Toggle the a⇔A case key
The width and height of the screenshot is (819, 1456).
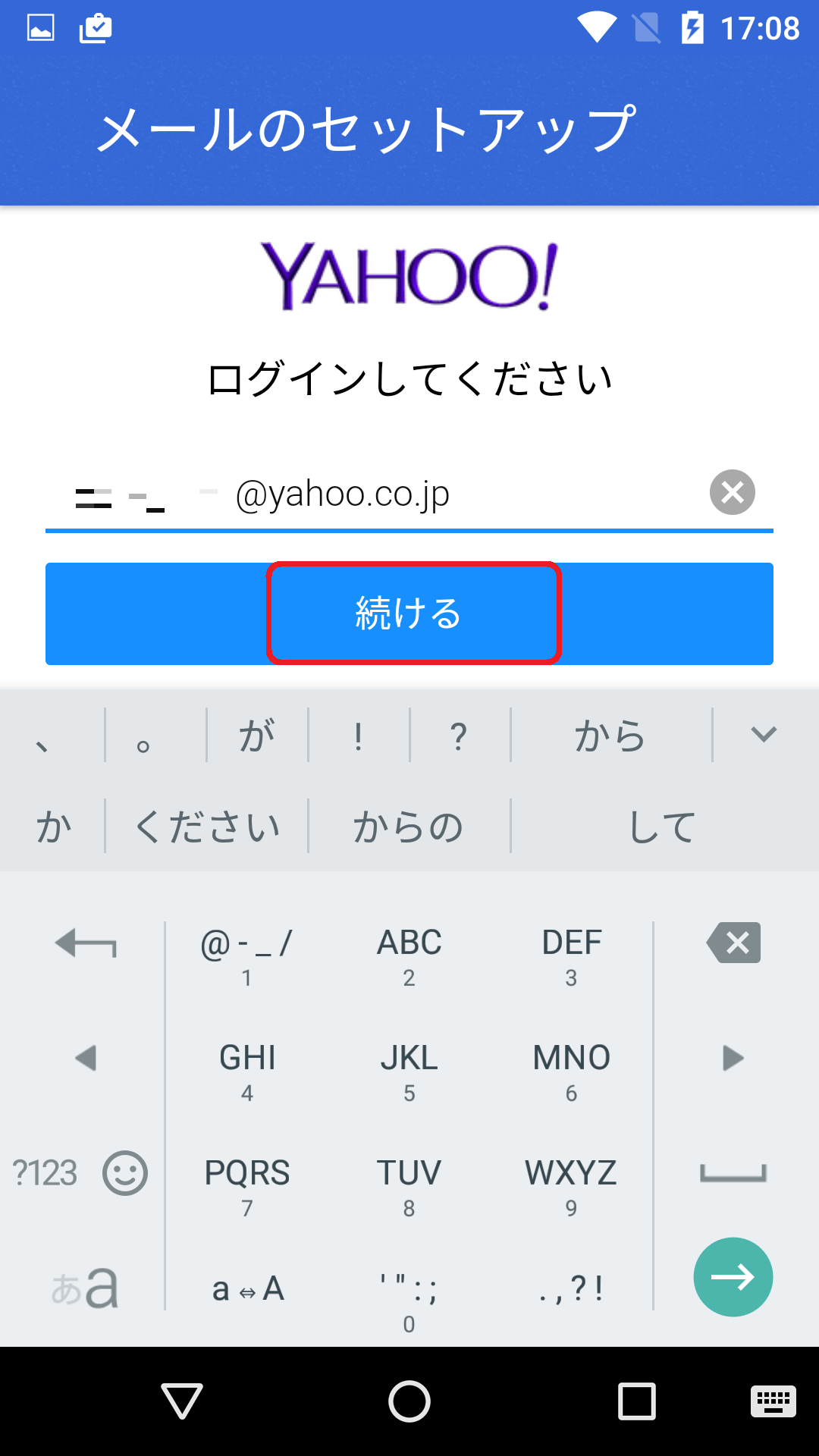[x=247, y=1289]
